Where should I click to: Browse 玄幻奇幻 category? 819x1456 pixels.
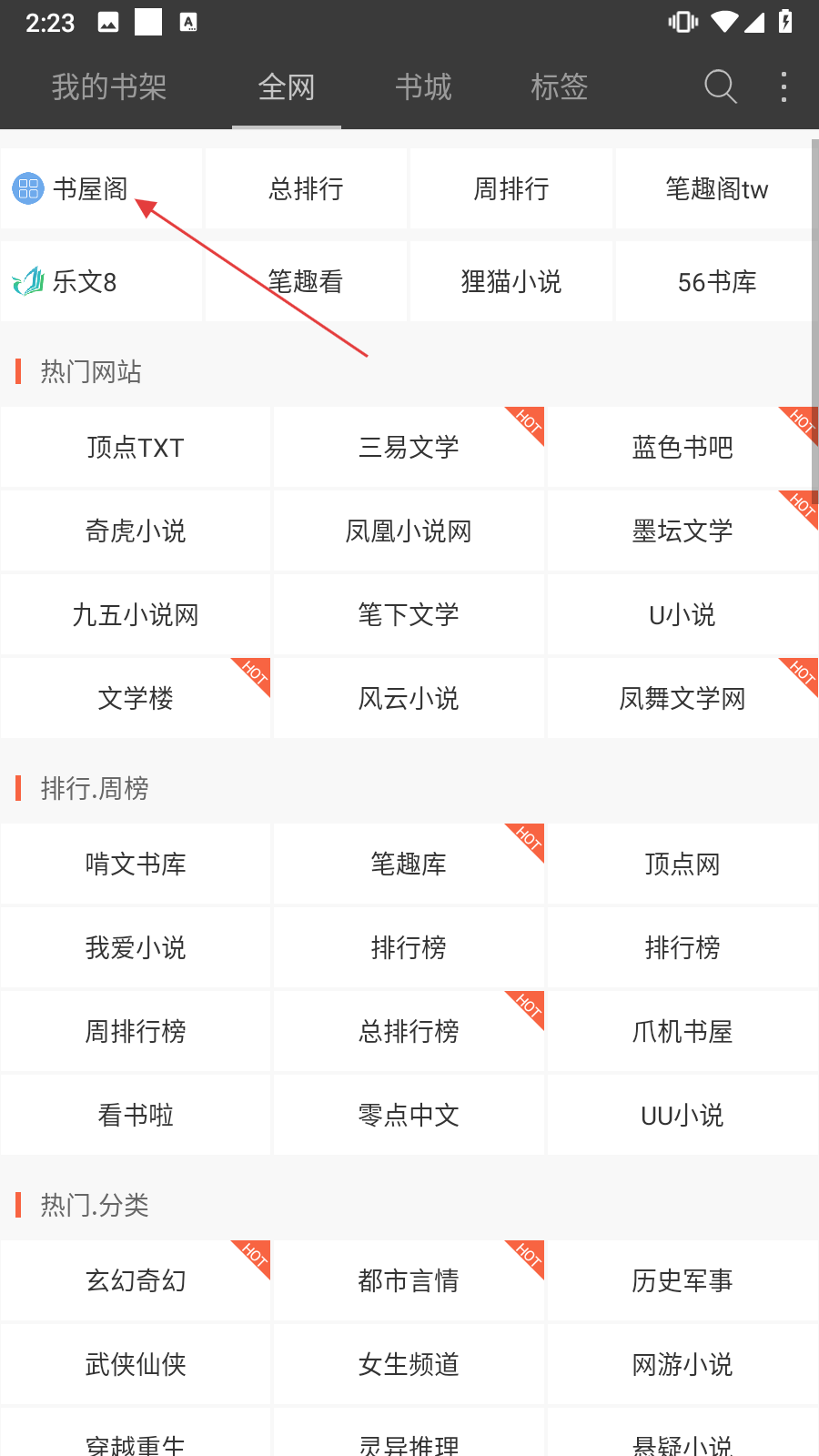[136, 1280]
